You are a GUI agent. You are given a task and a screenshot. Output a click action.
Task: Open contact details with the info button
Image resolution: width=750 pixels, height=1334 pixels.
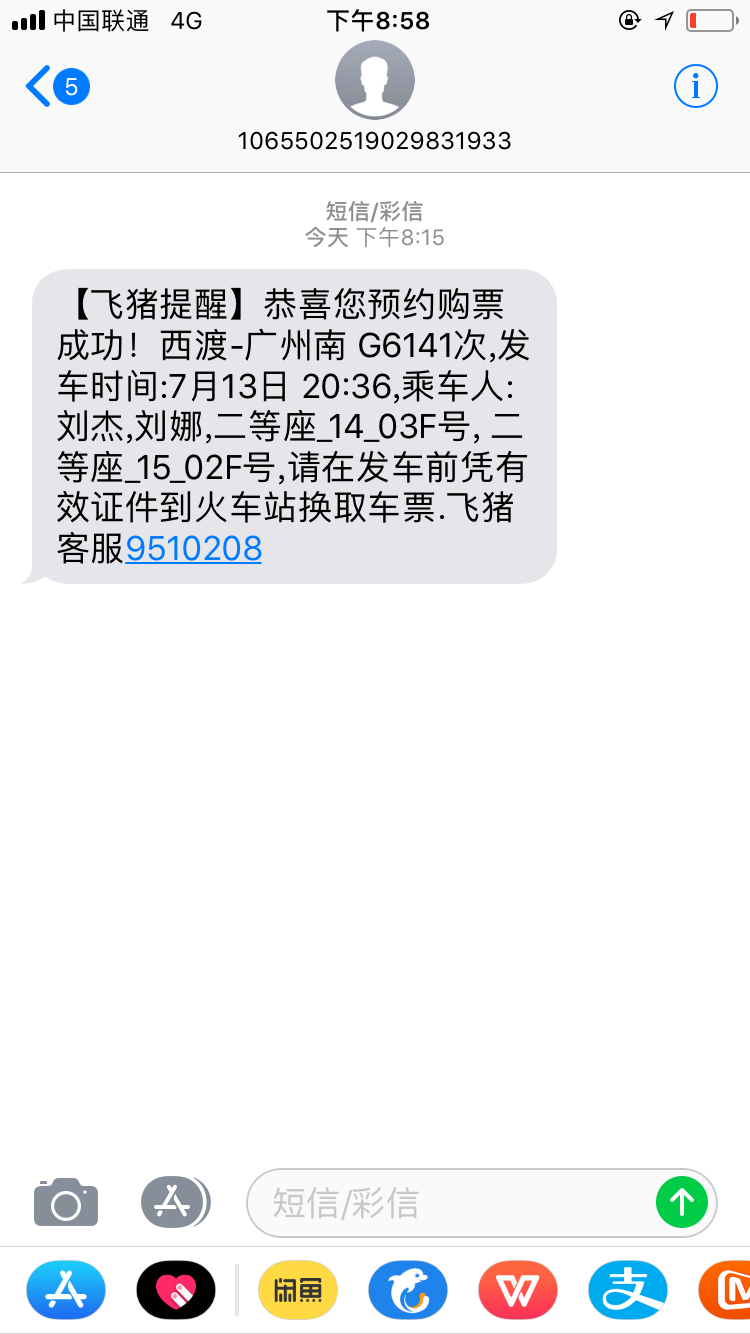coord(695,86)
